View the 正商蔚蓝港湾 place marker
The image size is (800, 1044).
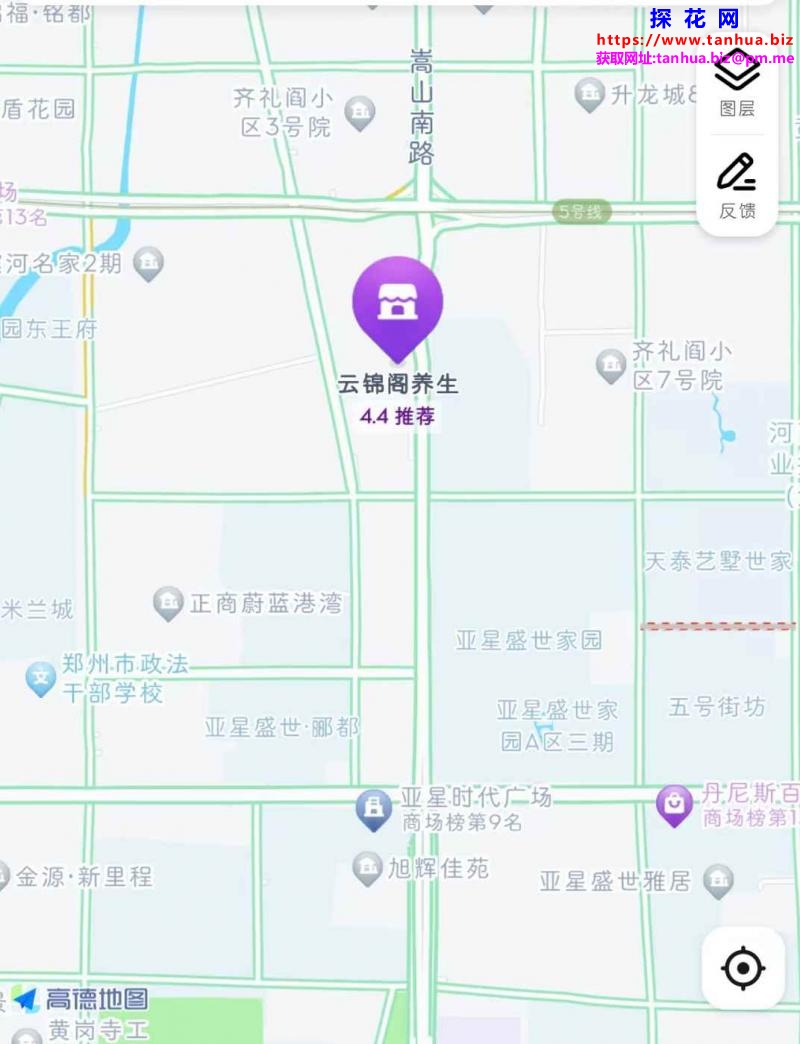coord(168,603)
